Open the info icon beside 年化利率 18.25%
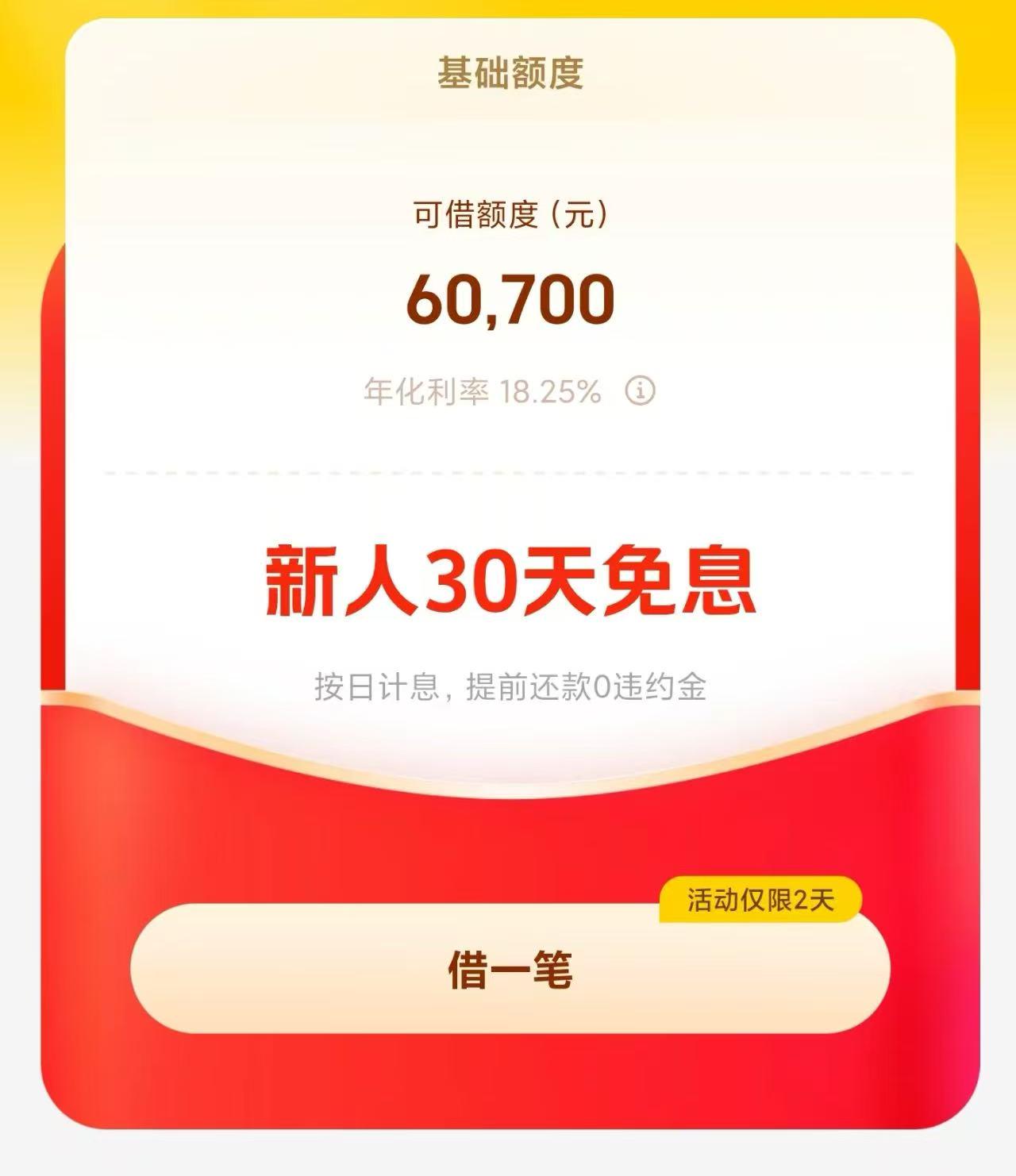Viewport: 1016px width, 1176px height. pyautogui.click(x=640, y=390)
